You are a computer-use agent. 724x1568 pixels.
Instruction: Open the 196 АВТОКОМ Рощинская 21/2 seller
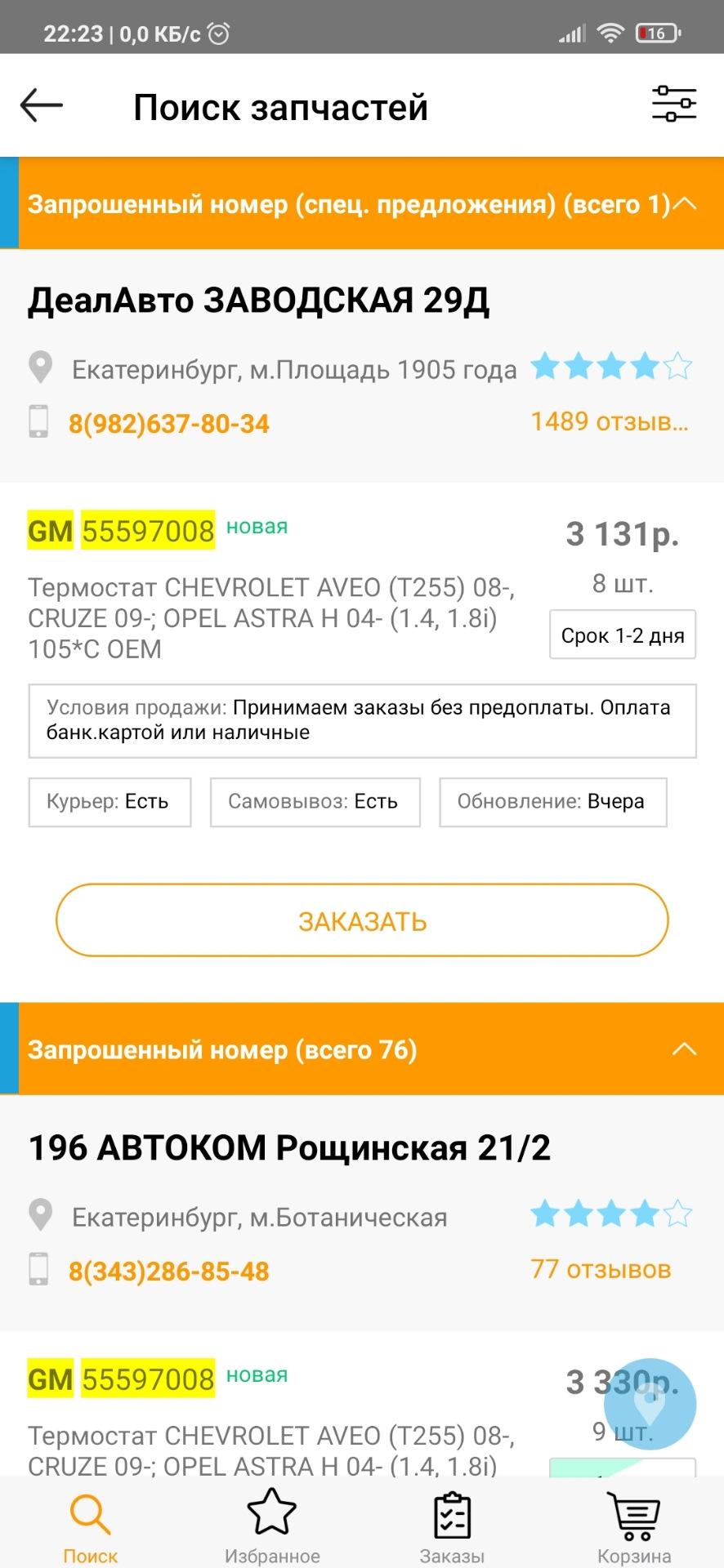289,1147
